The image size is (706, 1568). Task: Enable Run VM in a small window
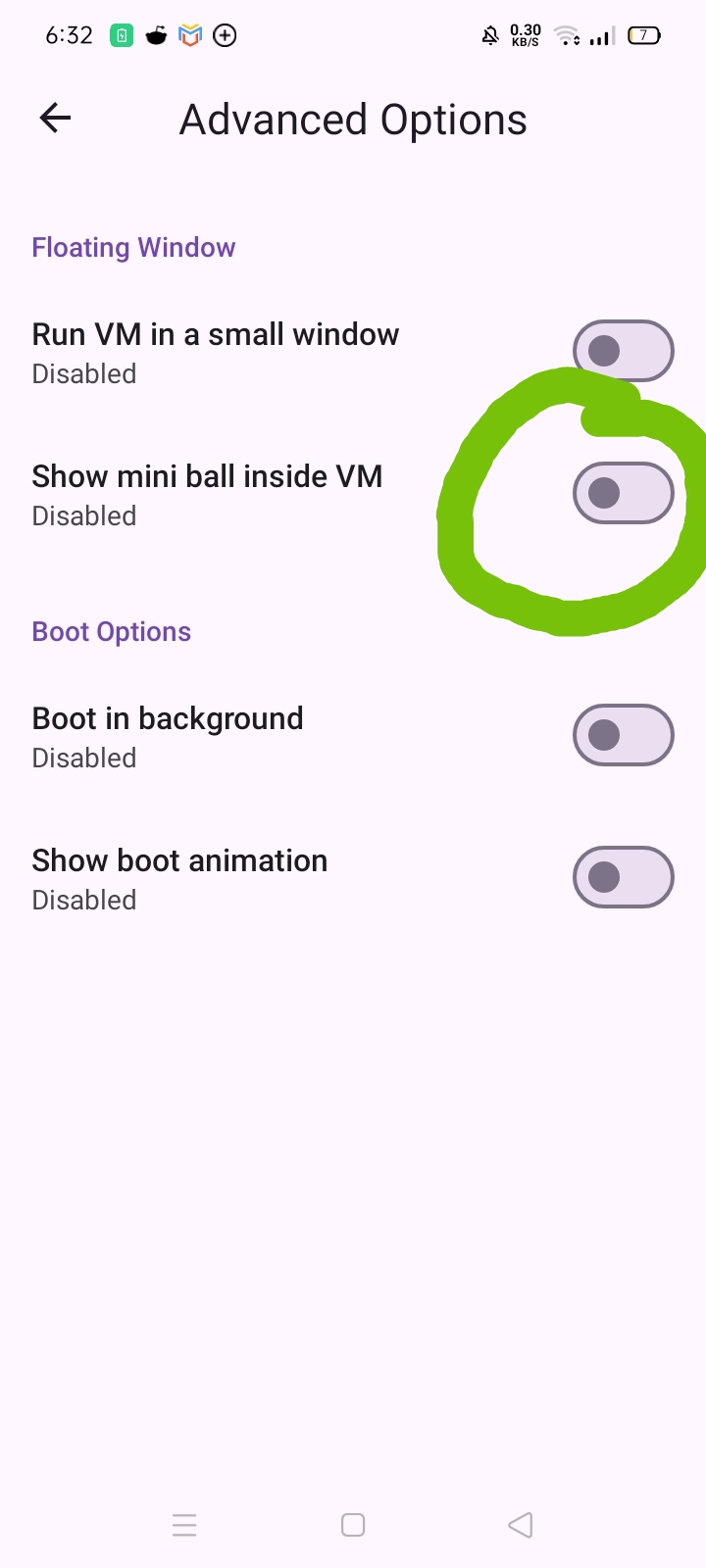(623, 351)
